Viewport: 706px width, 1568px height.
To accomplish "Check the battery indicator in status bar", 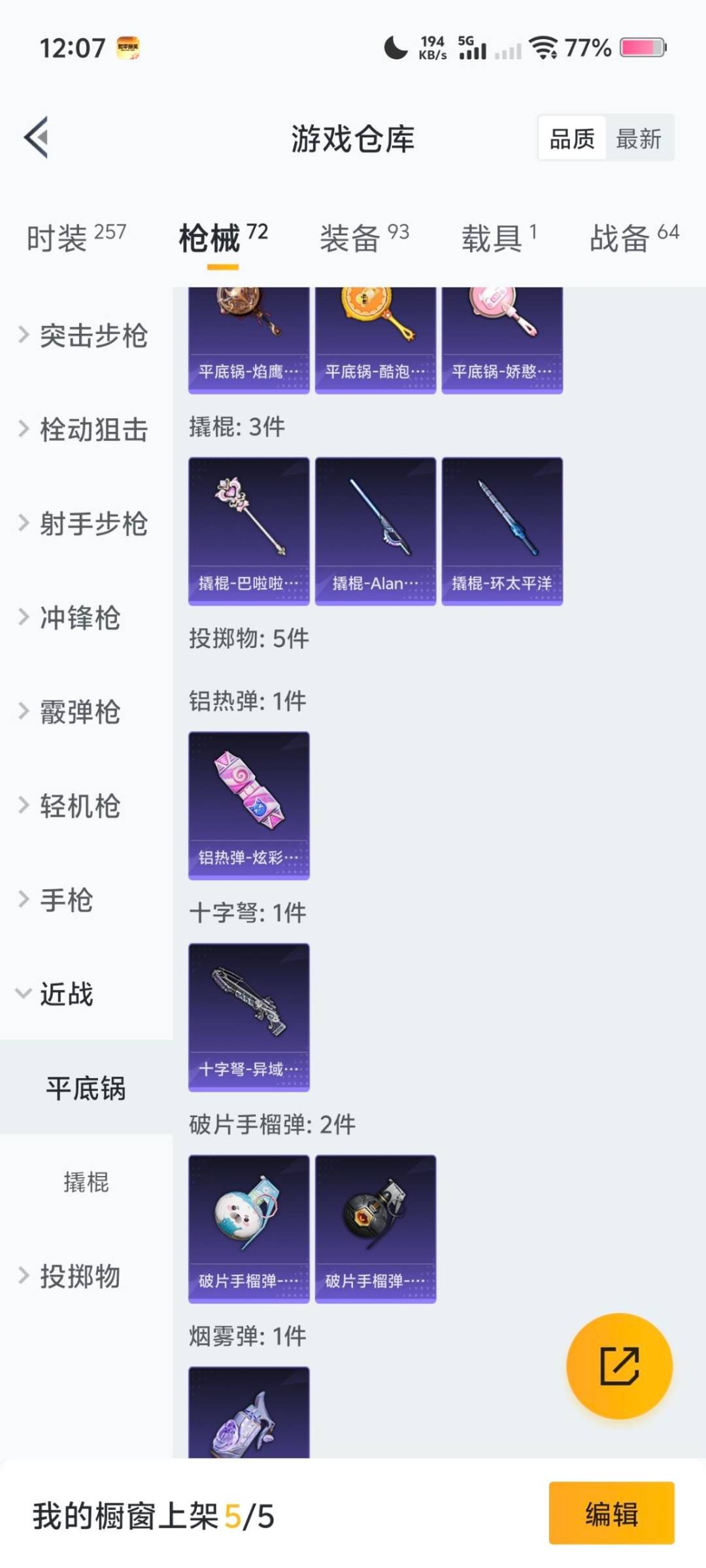I will (637, 48).
